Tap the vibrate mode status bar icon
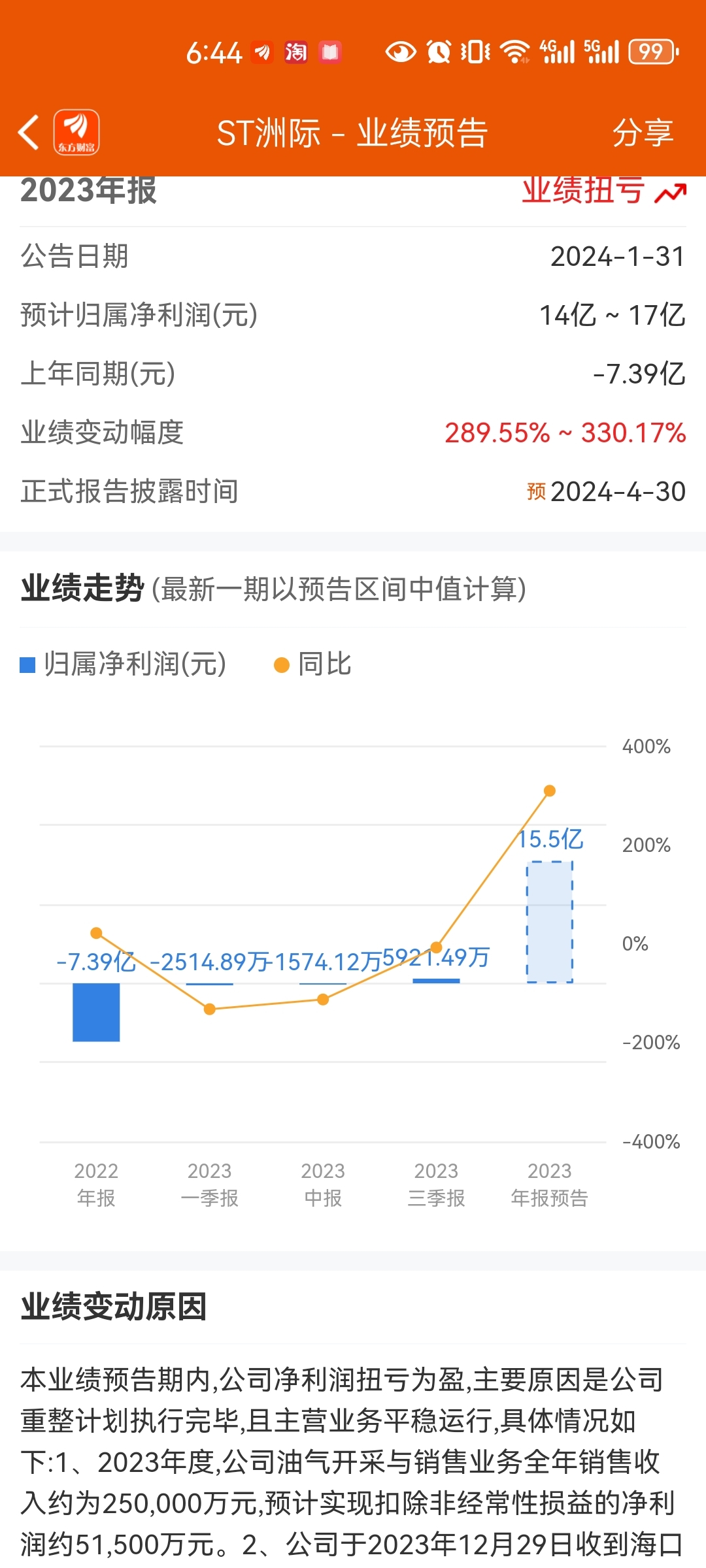This screenshot has height=1568, width=706. tap(477, 50)
